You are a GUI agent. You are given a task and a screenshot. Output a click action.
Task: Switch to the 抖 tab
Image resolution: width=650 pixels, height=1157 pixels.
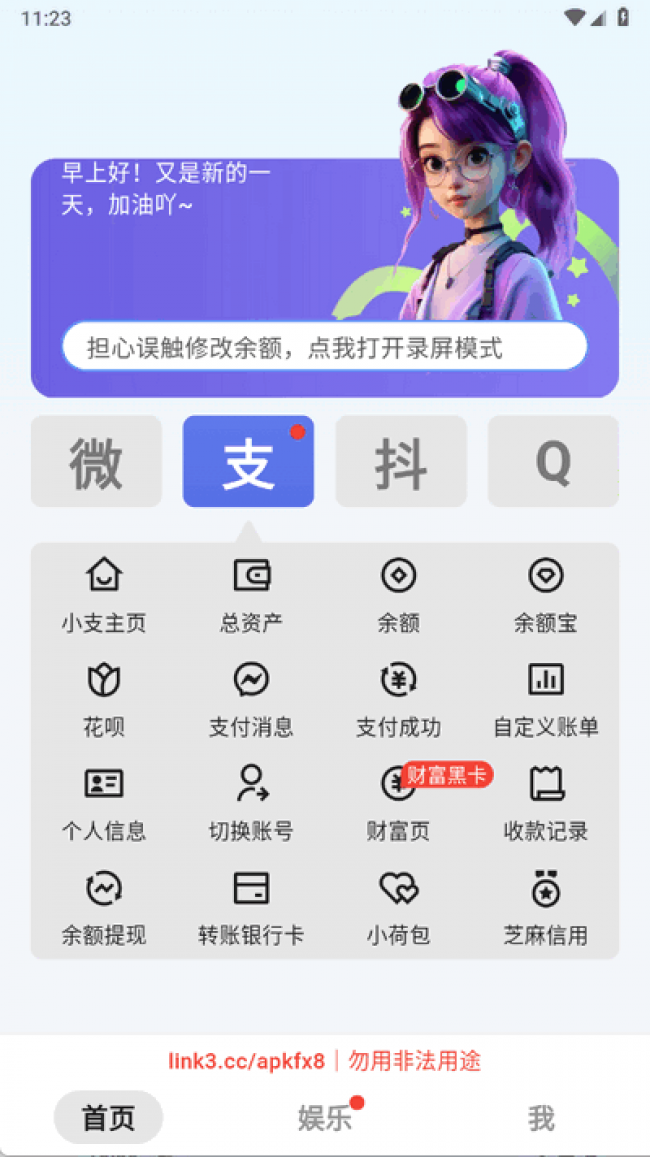[x=401, y=461]
